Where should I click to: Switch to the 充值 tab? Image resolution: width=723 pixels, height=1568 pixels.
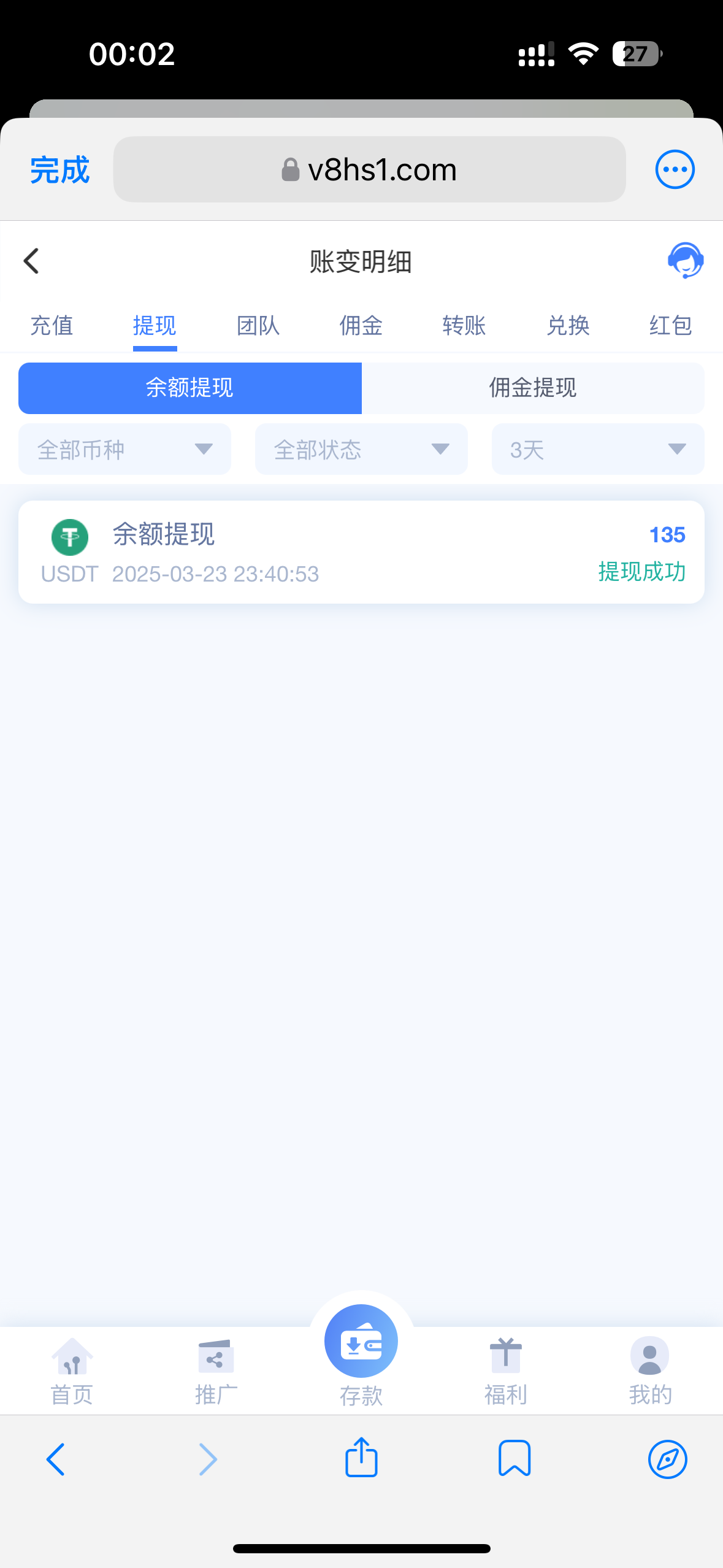pos(52,325)
